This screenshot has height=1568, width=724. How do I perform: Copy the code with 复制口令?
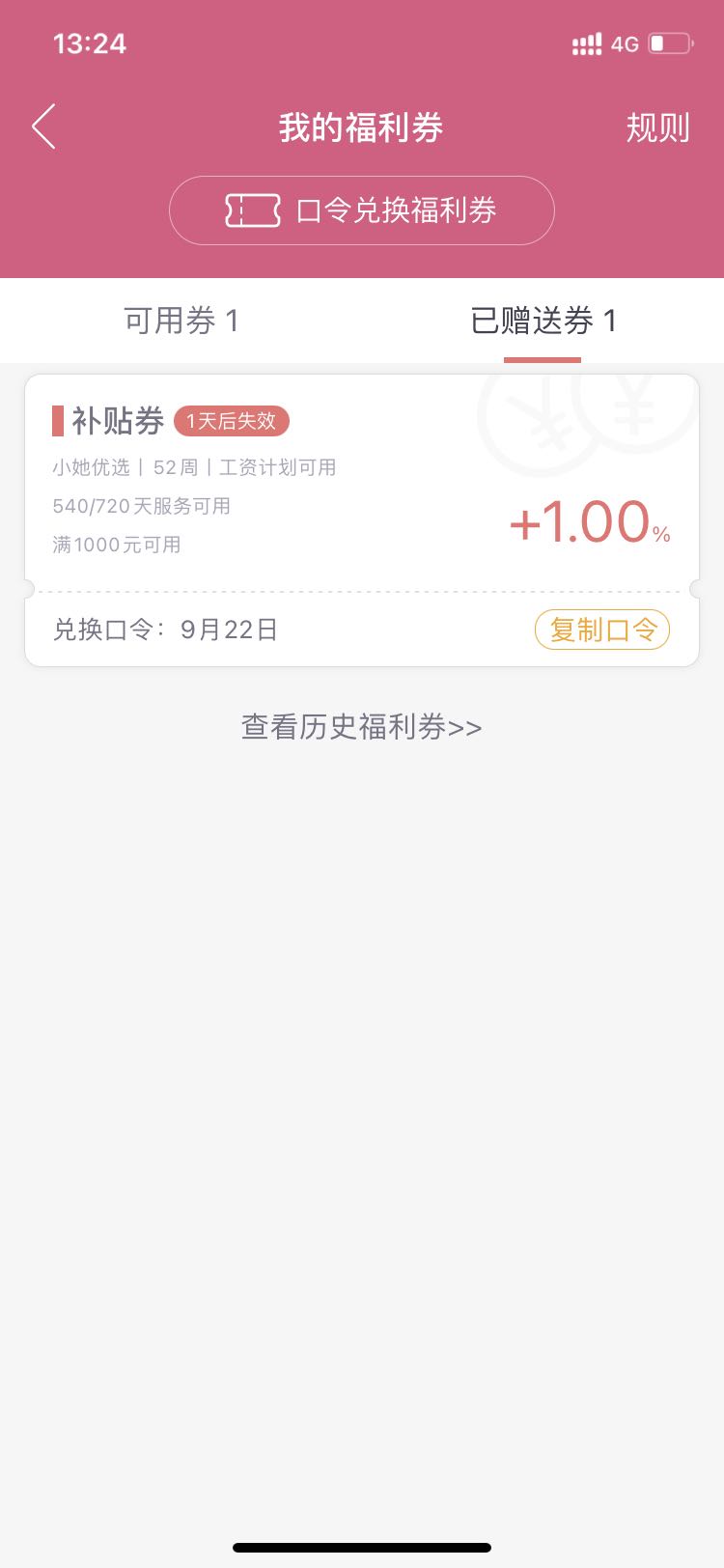[x=602, y=630]
